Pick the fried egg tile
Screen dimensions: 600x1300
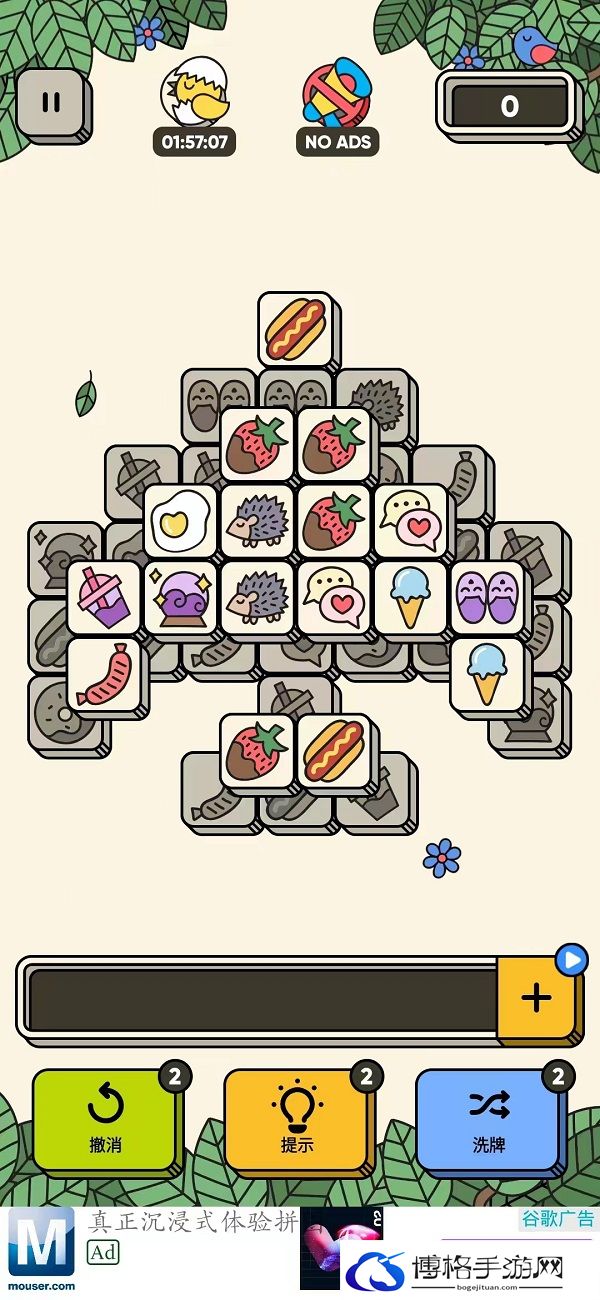point(181,520)
